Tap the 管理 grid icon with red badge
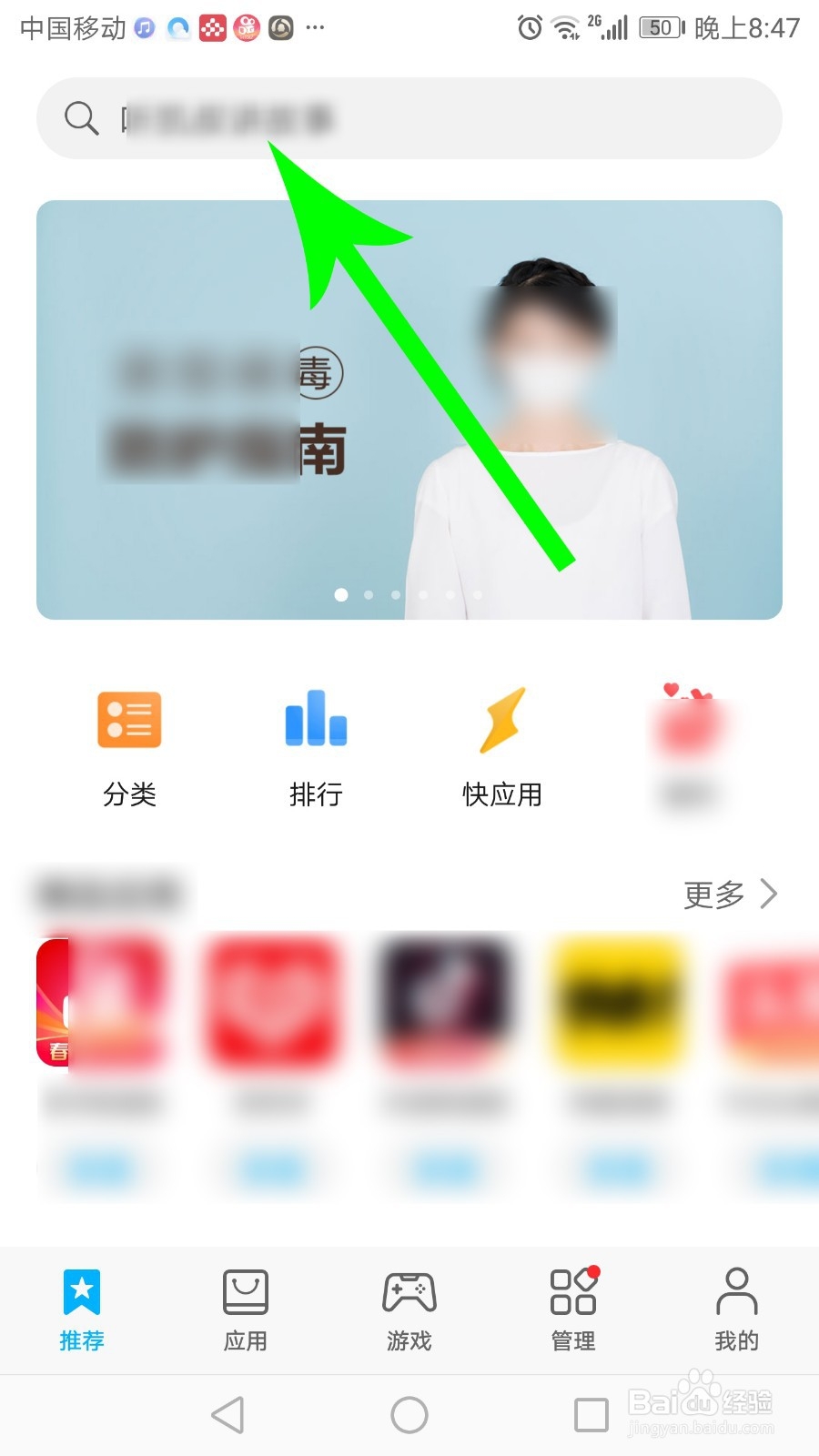Screen dimensions: 819x1456 coord(571,1292)
